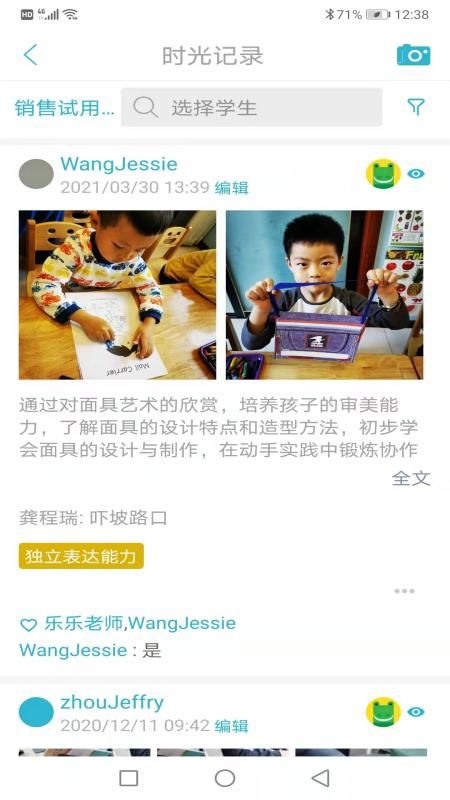Toggle the eye icon on WangJessie's post
The image size is (450, 800).
pos(416,174)
